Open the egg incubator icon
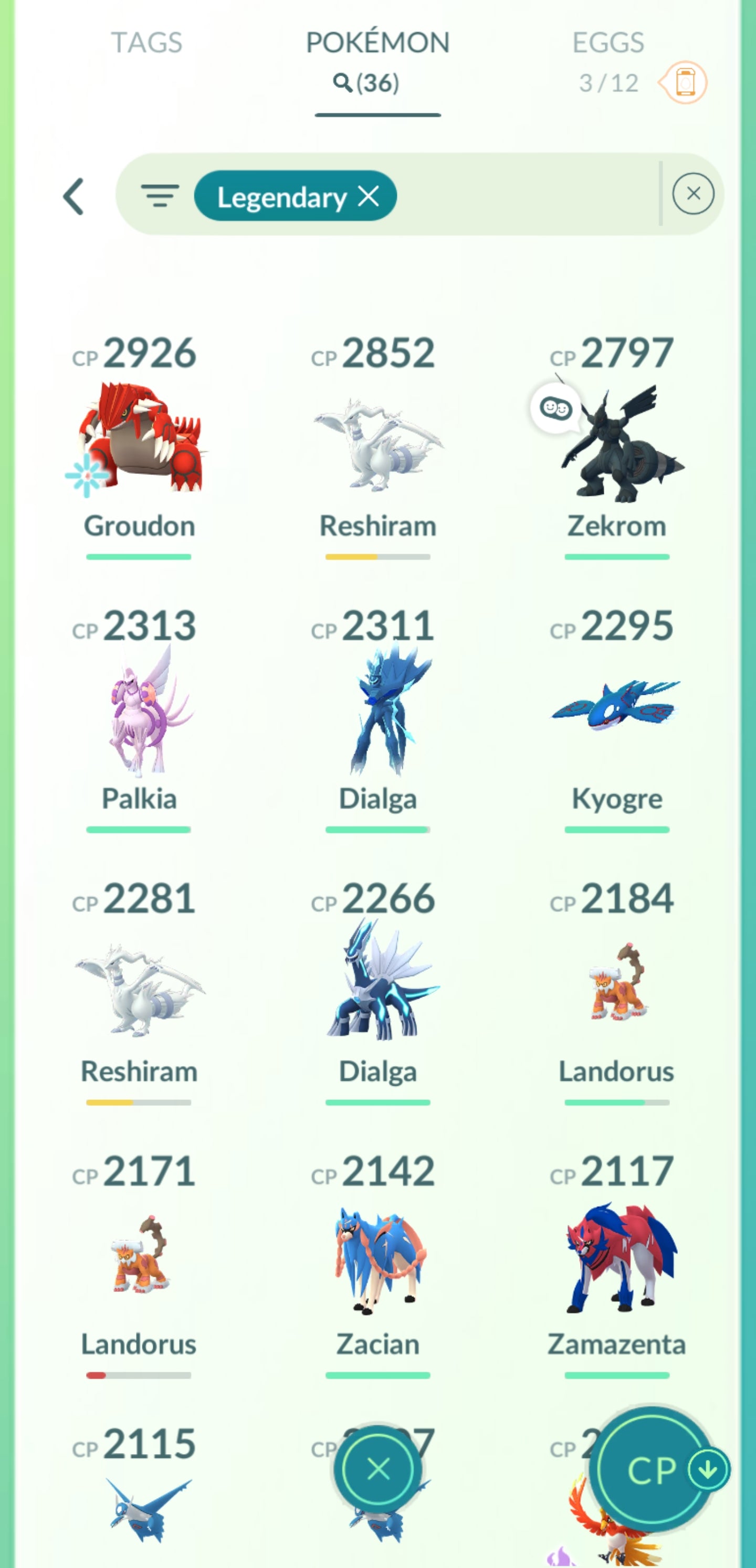This screenshot has height=1568, width=756. [685, 82]
